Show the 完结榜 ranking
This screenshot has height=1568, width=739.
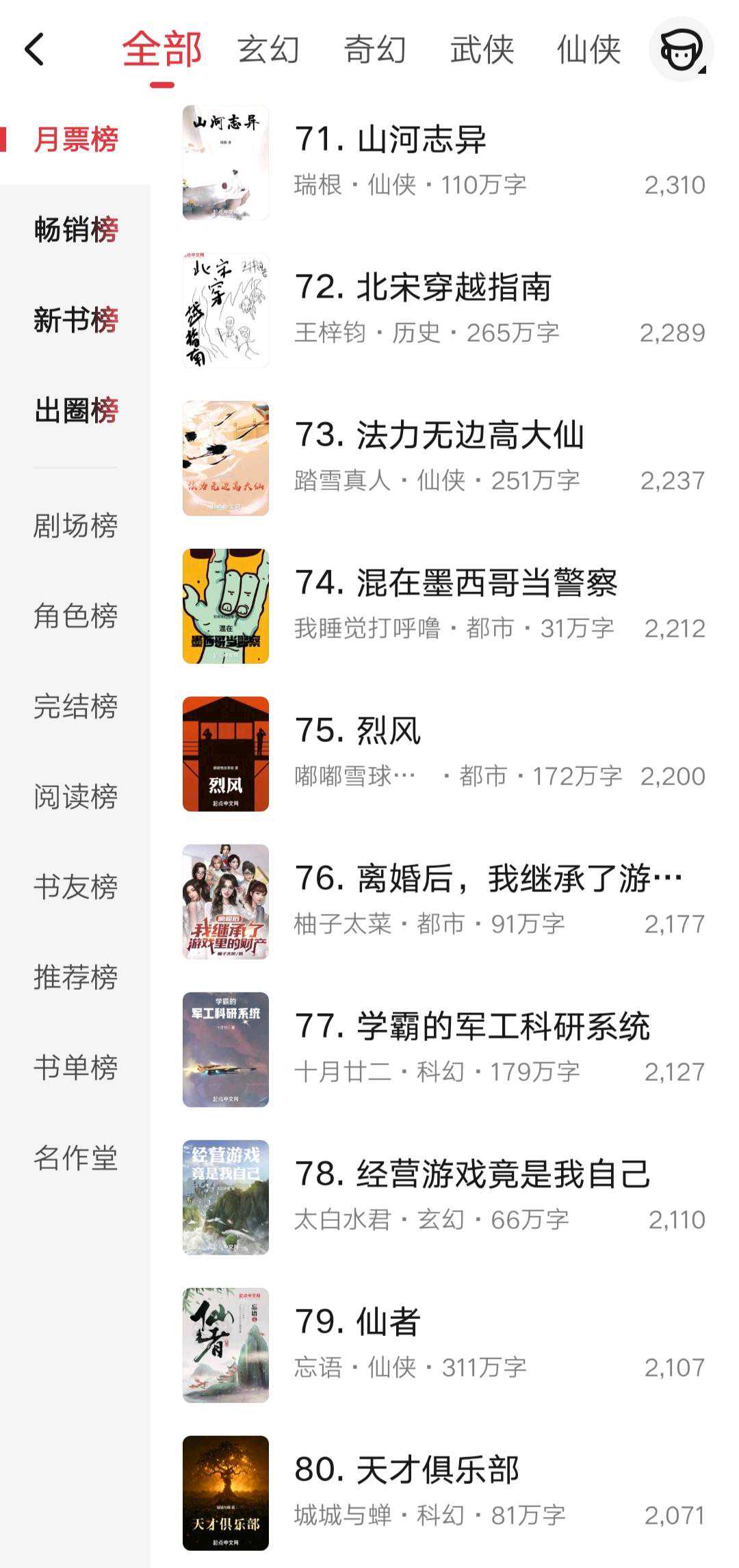(76, 706)
